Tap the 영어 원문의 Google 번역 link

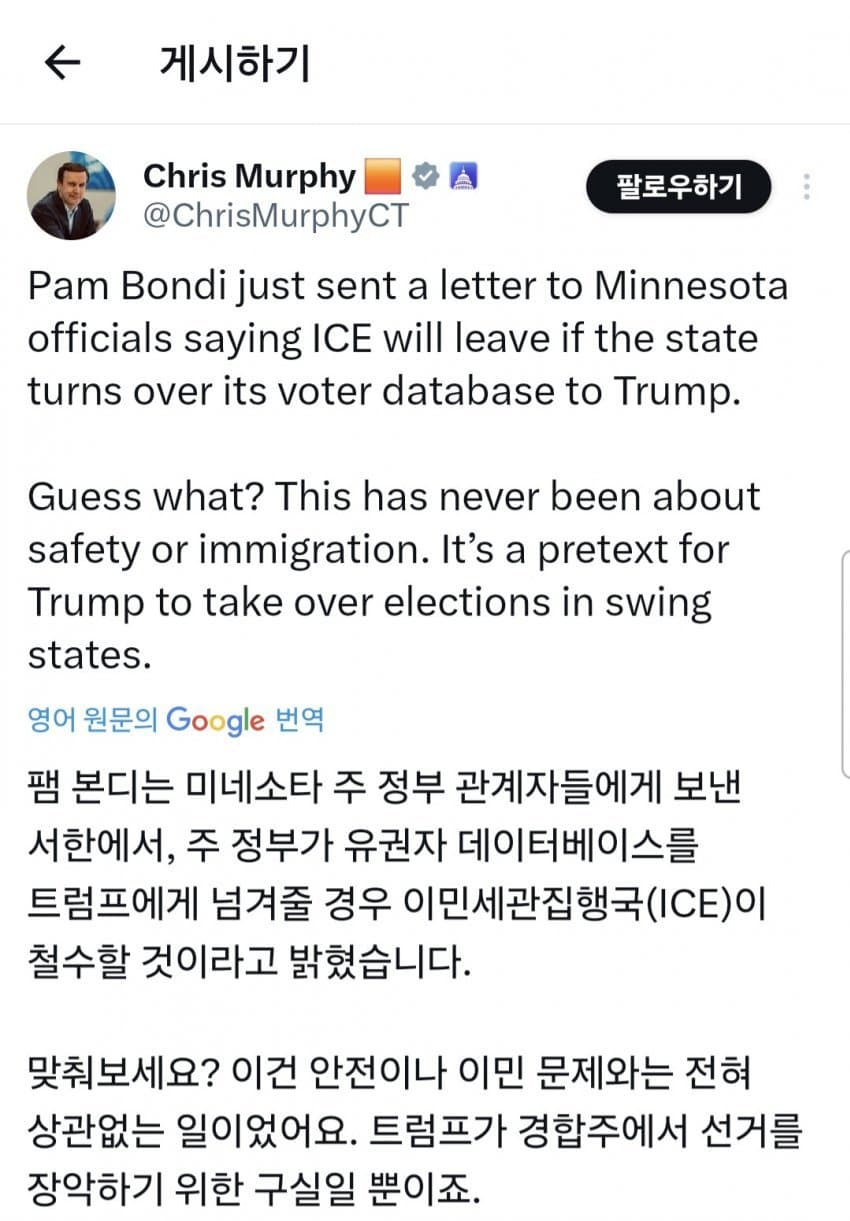coord(176,718)
